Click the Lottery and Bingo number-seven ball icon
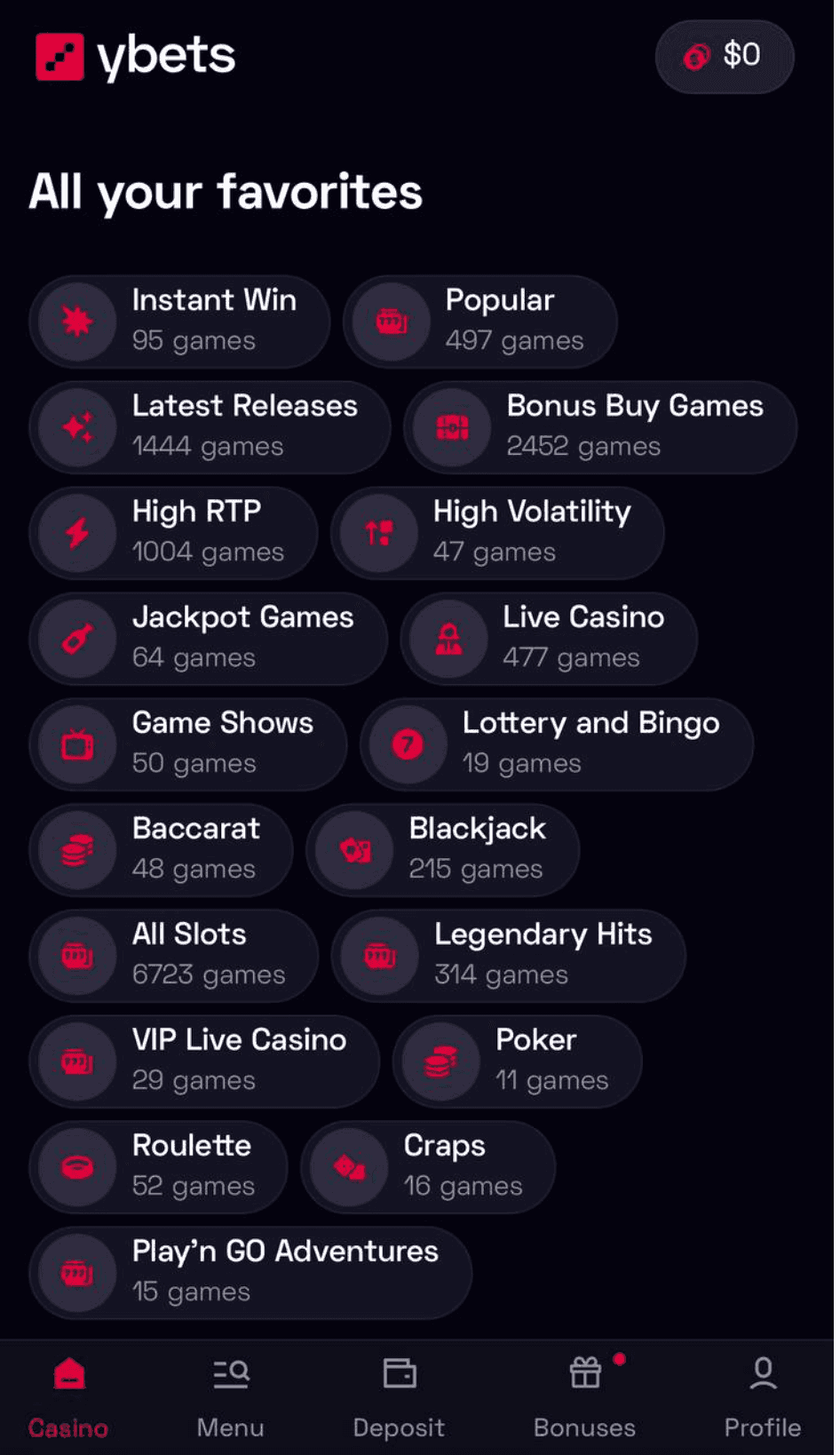 click(x=406, y=744)
